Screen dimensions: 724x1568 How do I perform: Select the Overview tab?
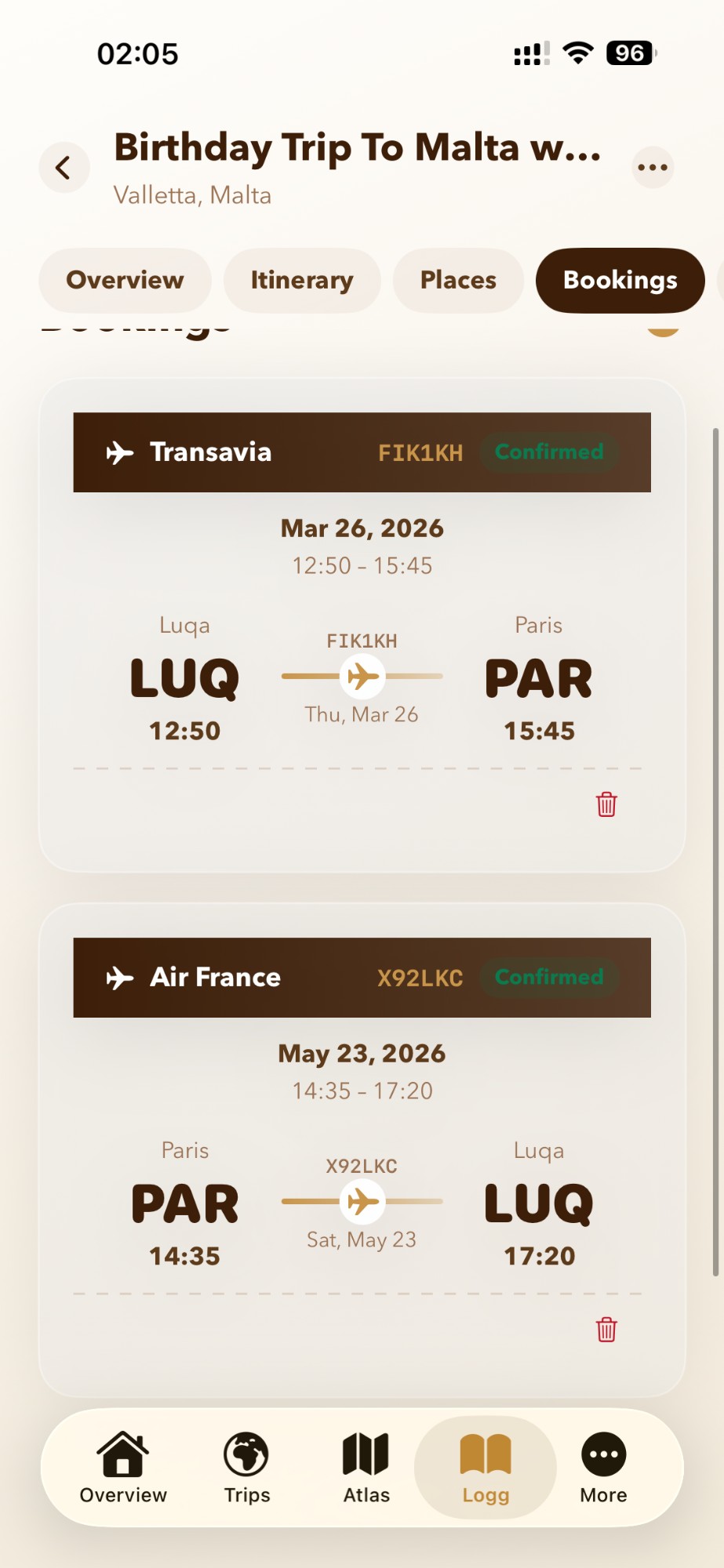(x=124, y=280)
